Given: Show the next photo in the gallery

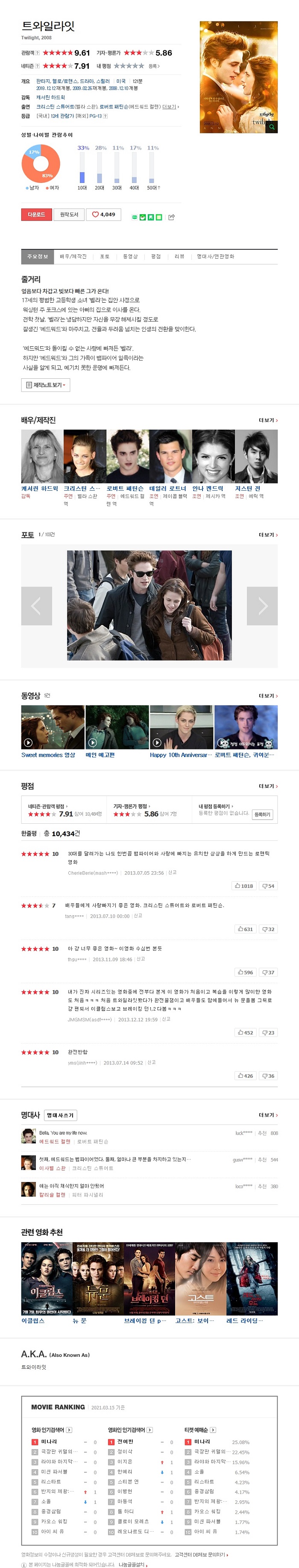Looking at the screenshot, I should pyautogui.click(x=262, y=606).
